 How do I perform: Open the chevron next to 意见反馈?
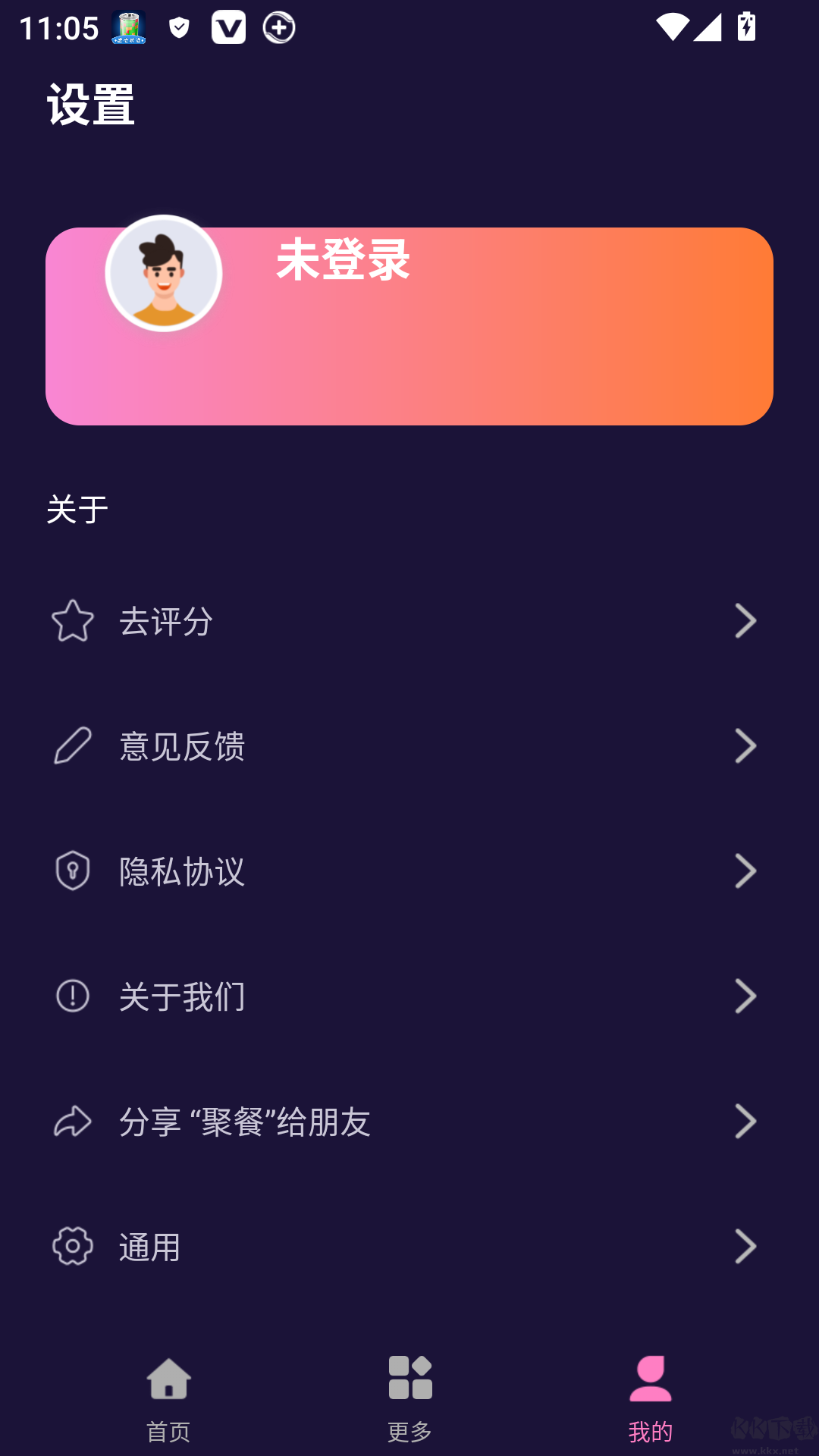(x=747, y=746)
